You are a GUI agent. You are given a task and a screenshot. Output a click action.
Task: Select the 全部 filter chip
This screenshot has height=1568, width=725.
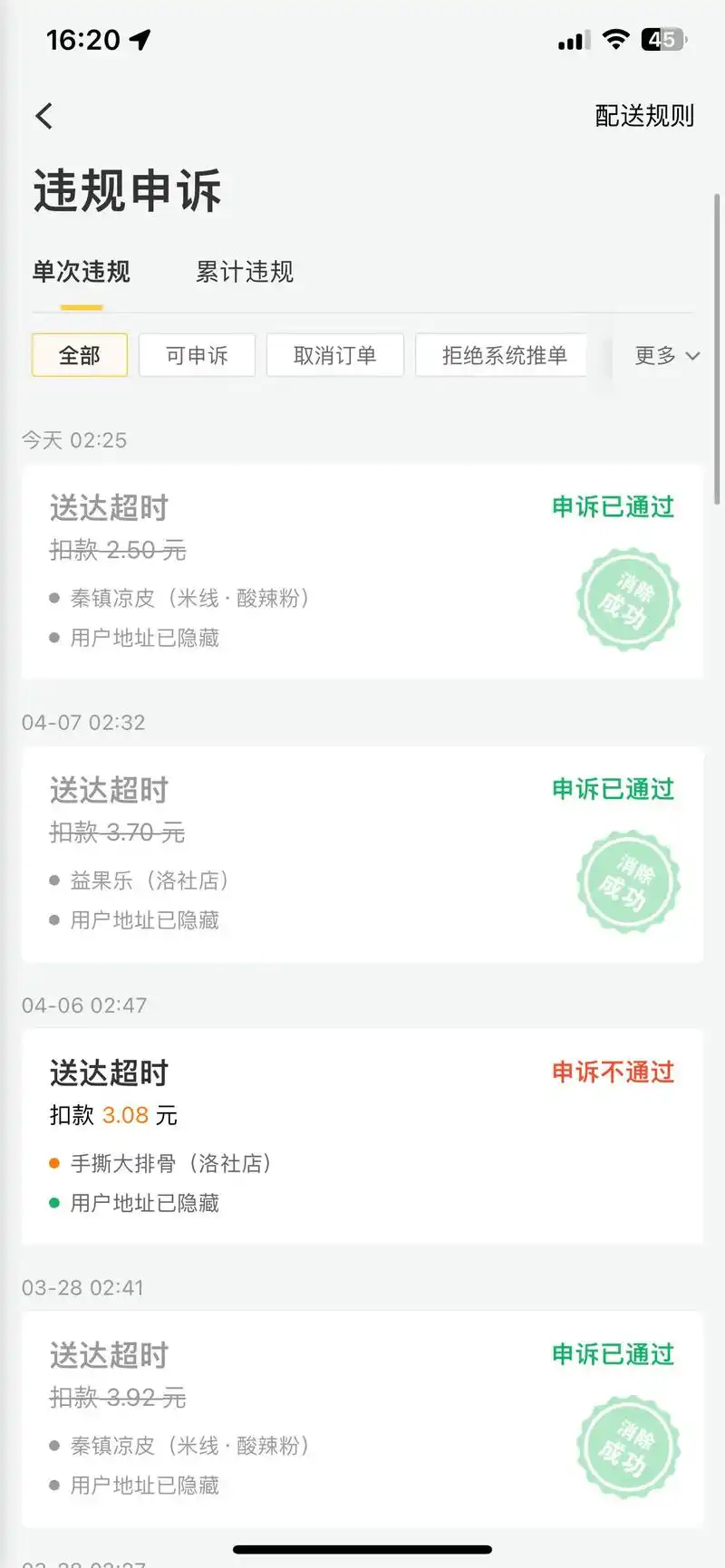coord(80,355)
